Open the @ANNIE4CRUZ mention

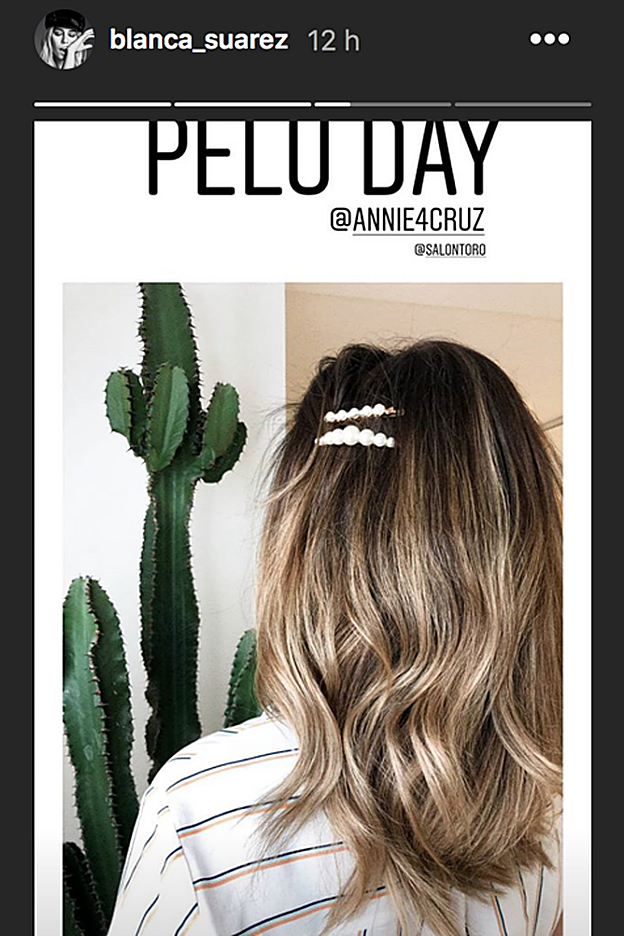pos(407,219)
